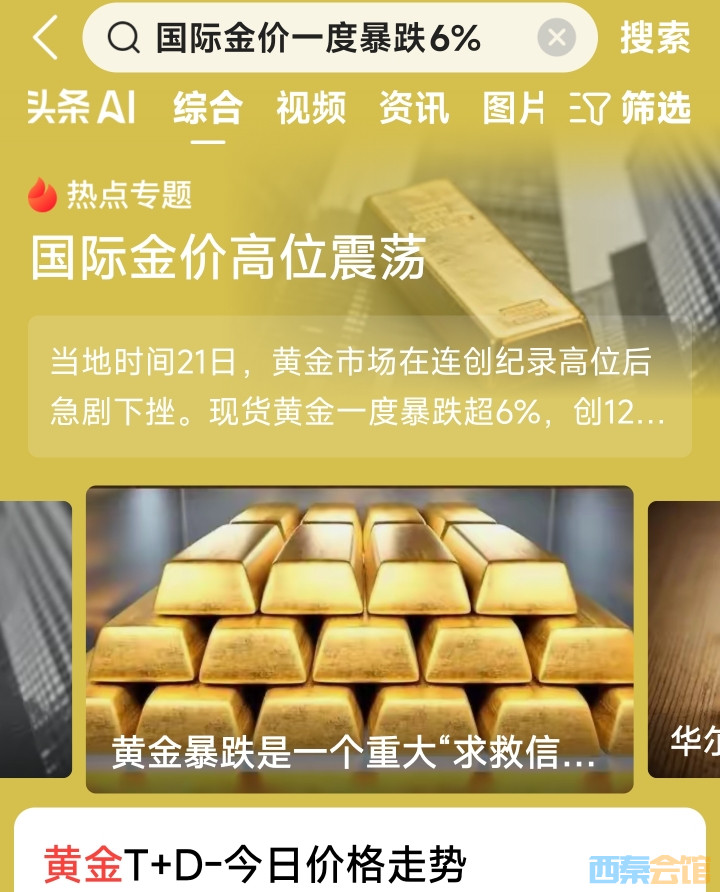Tap the 搜索 button
720x892 pixels.
point(655,38)
